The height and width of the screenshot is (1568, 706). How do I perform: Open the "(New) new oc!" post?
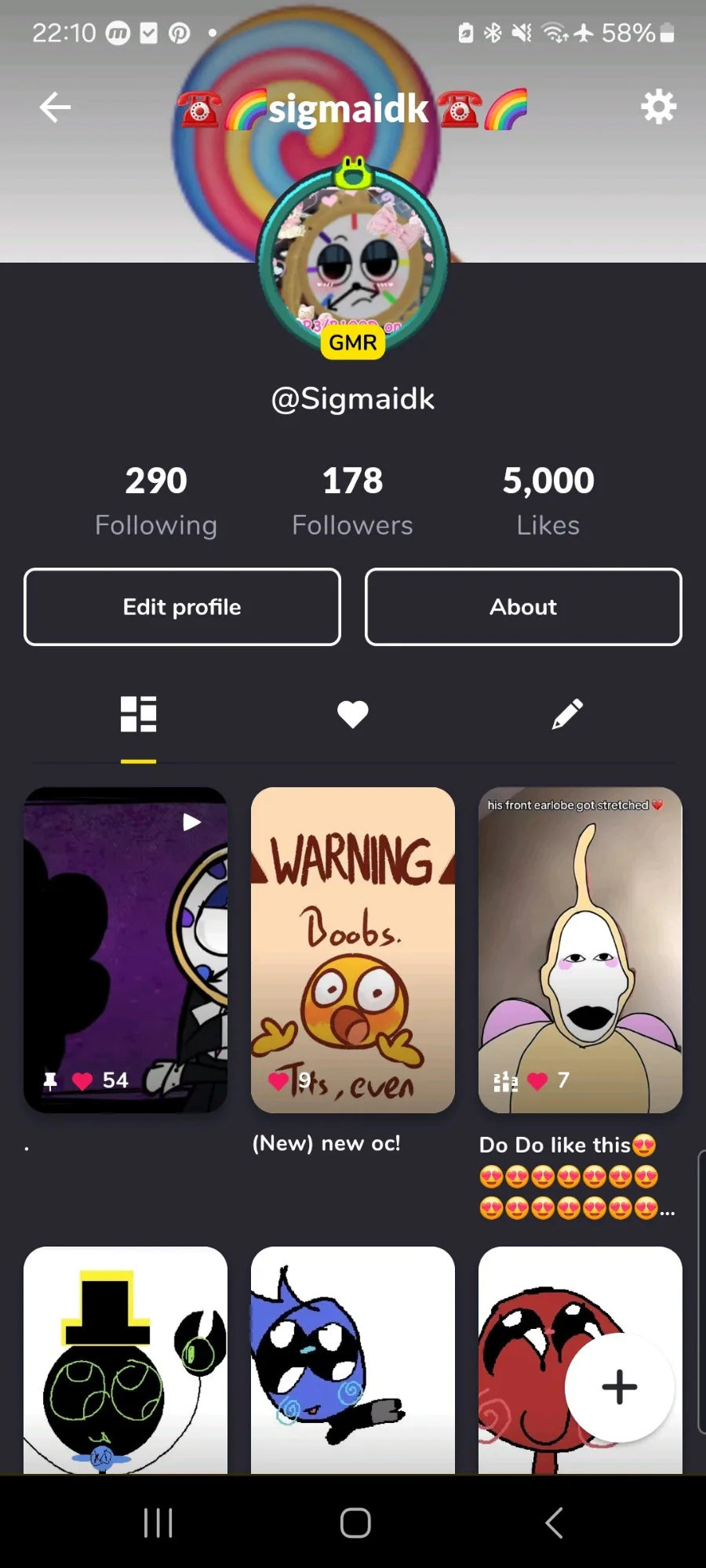(353, 949)
